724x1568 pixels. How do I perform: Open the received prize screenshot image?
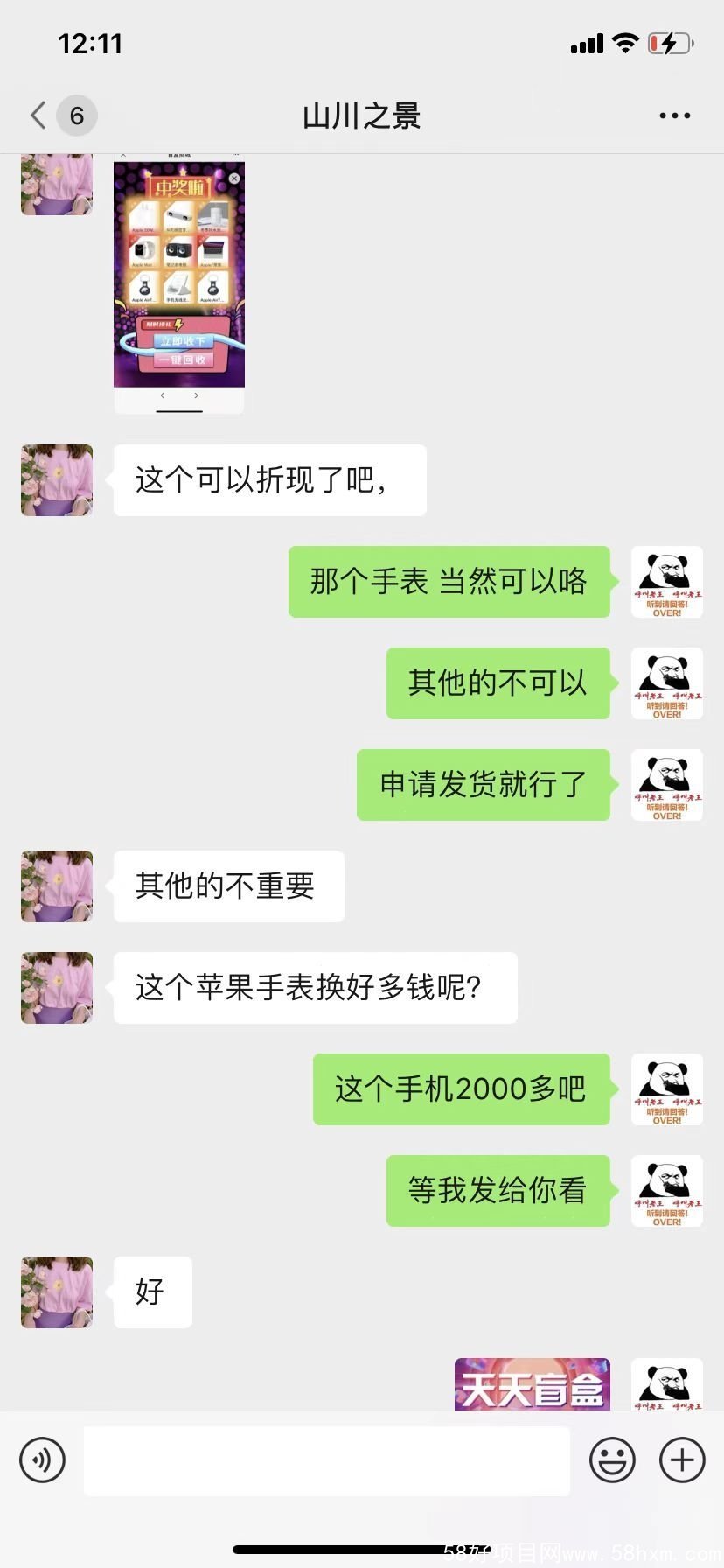pos(179,280)
